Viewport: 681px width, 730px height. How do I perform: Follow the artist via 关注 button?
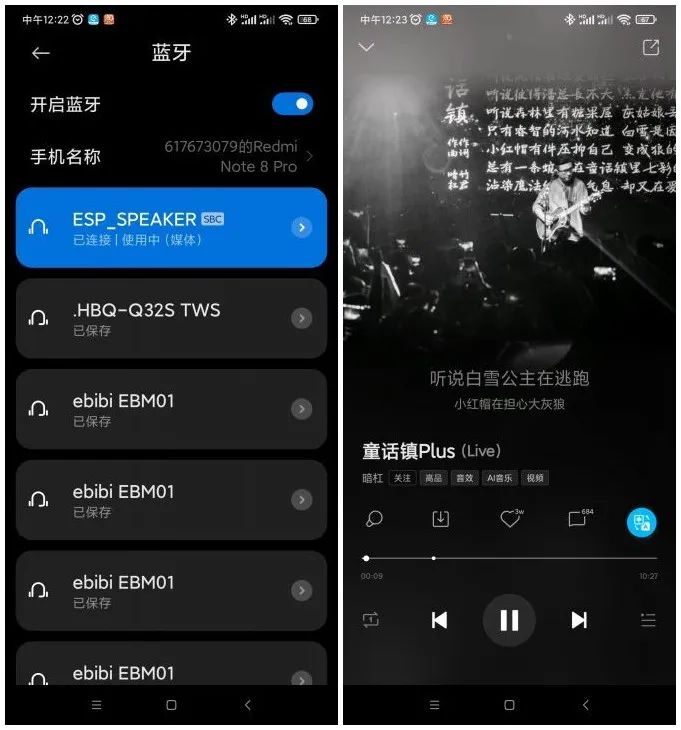pos(402,478)
